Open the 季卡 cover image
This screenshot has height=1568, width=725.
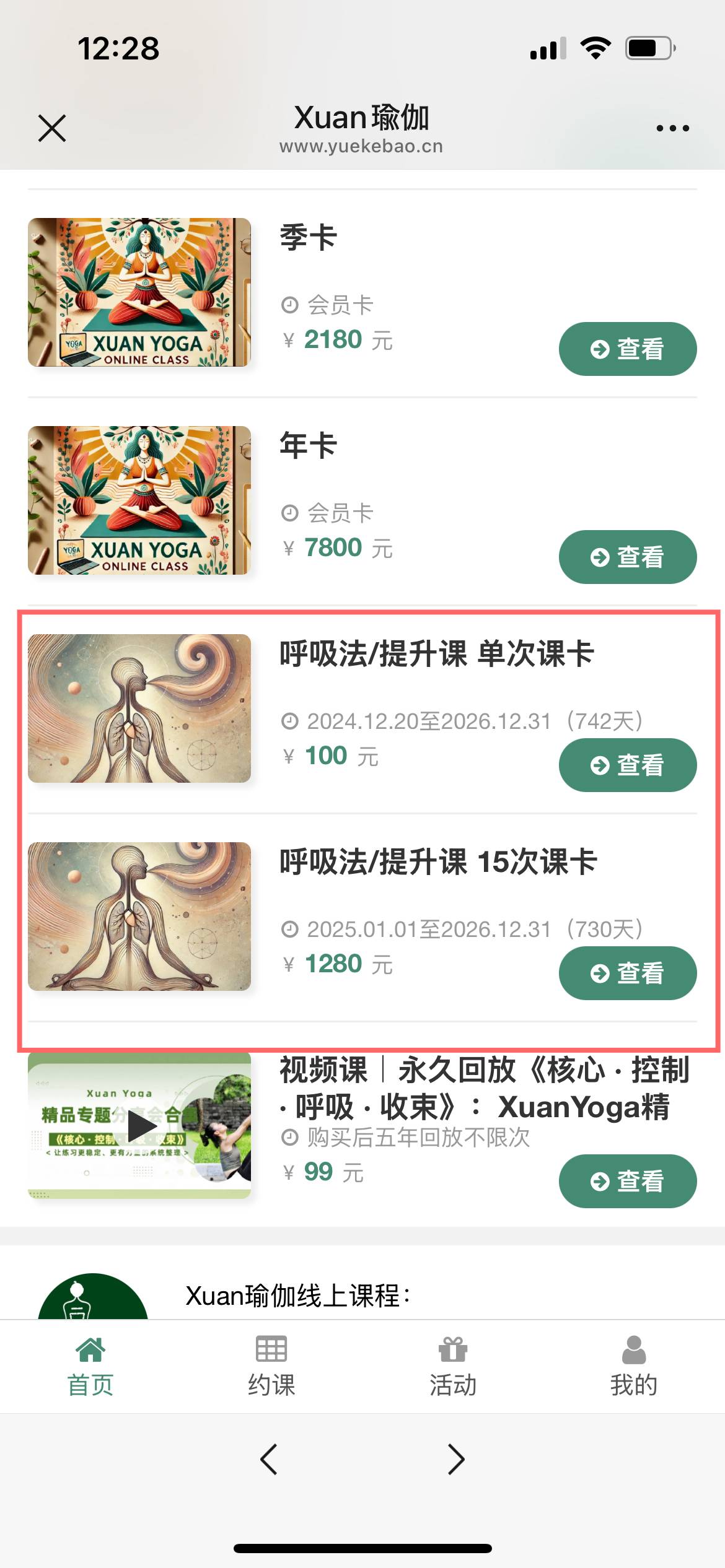click(x=139, y=292)
